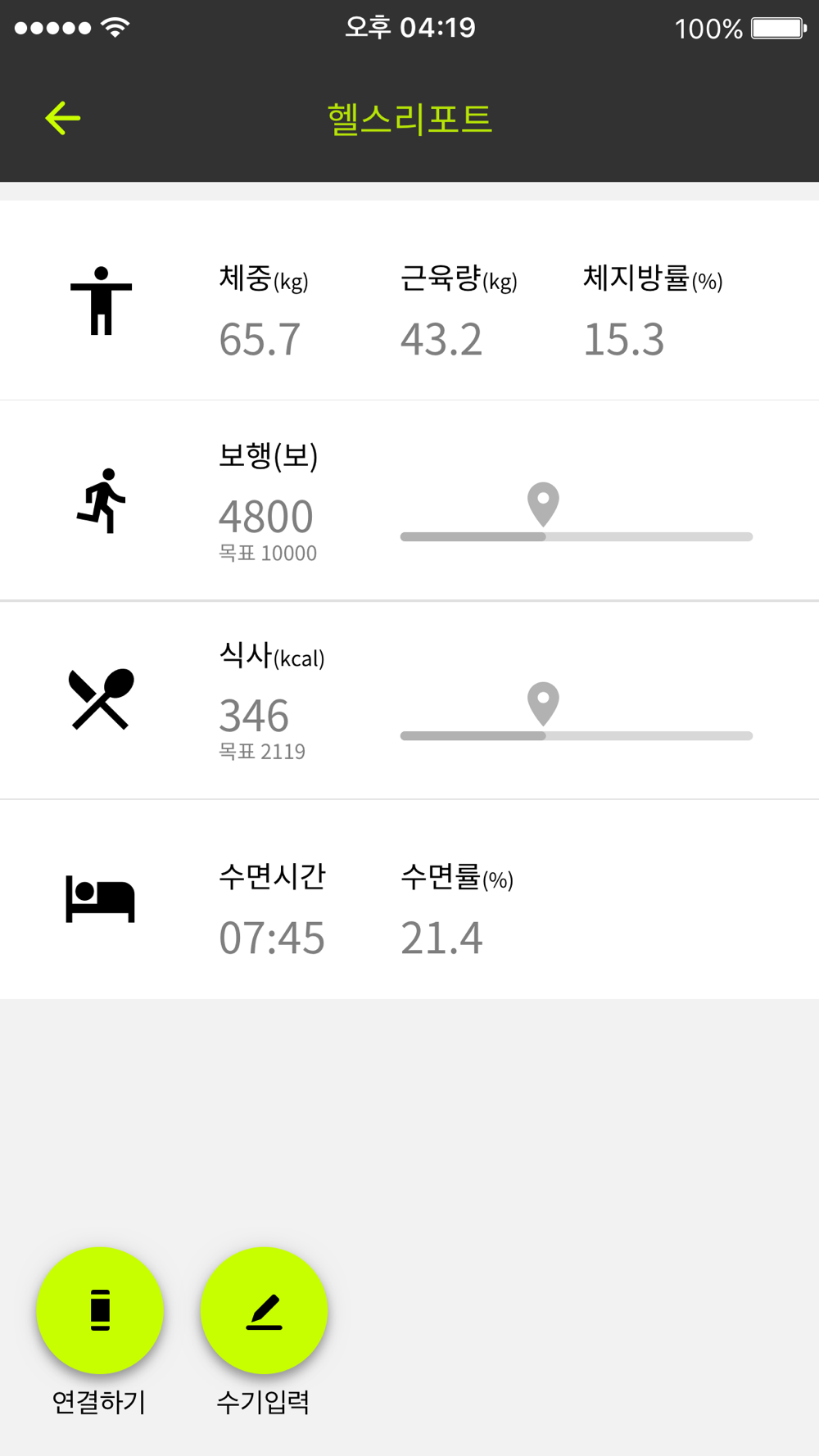Tap the 연결하기 connect button
The height and width of the screenshot is (1456, 819).
coord(100,1310)
